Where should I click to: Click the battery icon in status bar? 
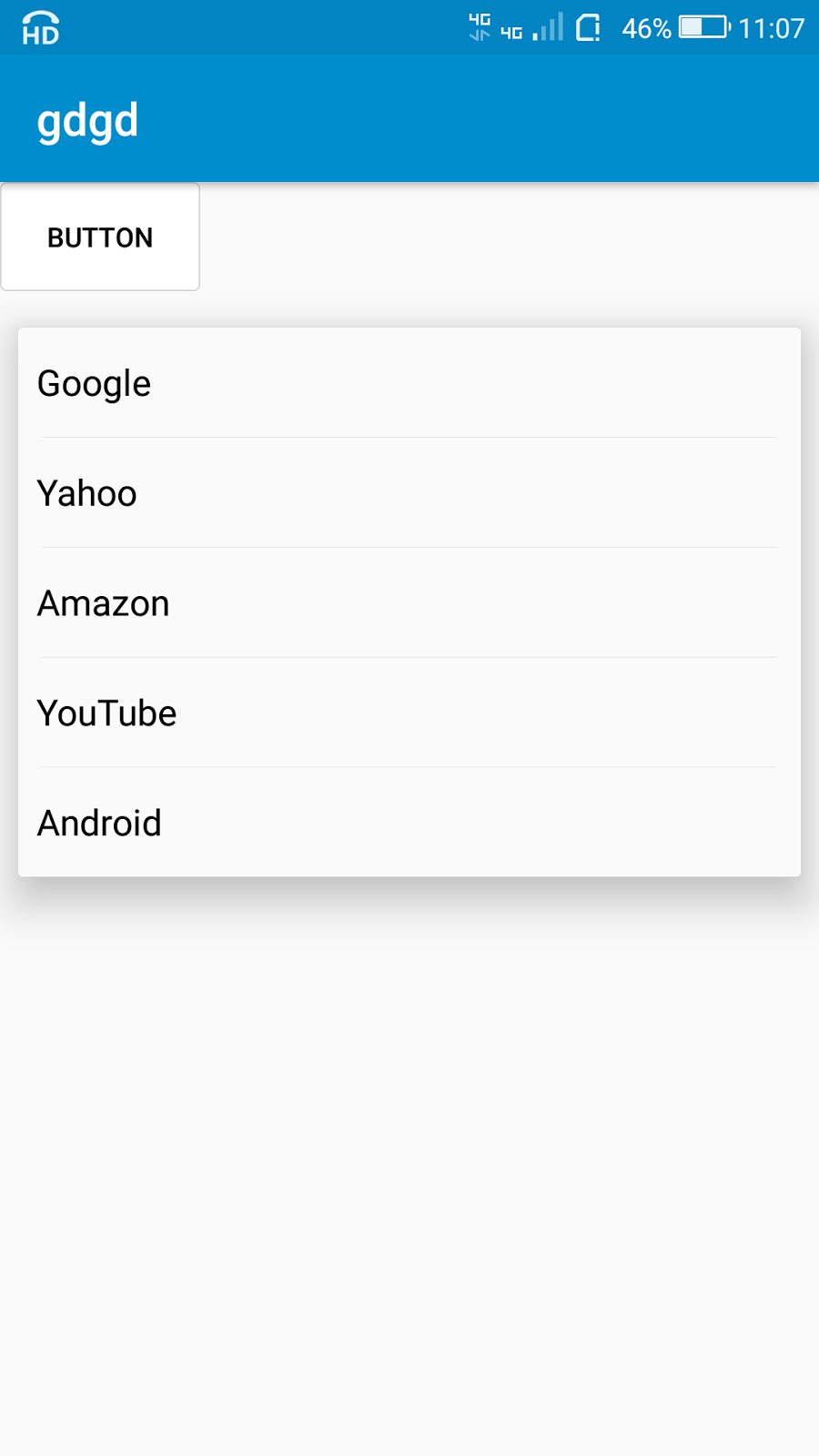click(x=705, y=27)
